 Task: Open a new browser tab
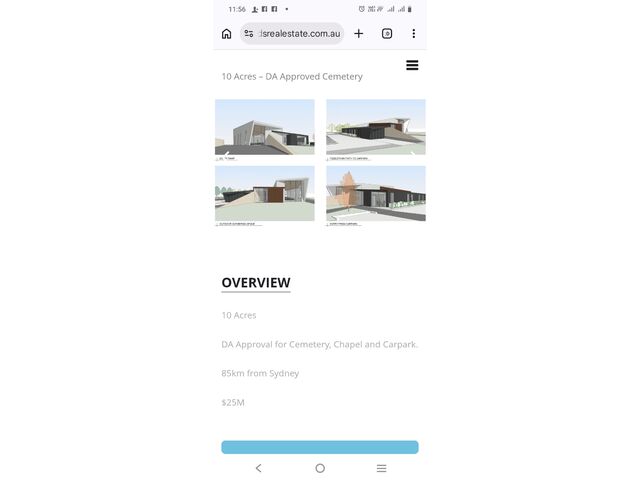[359, 34]
